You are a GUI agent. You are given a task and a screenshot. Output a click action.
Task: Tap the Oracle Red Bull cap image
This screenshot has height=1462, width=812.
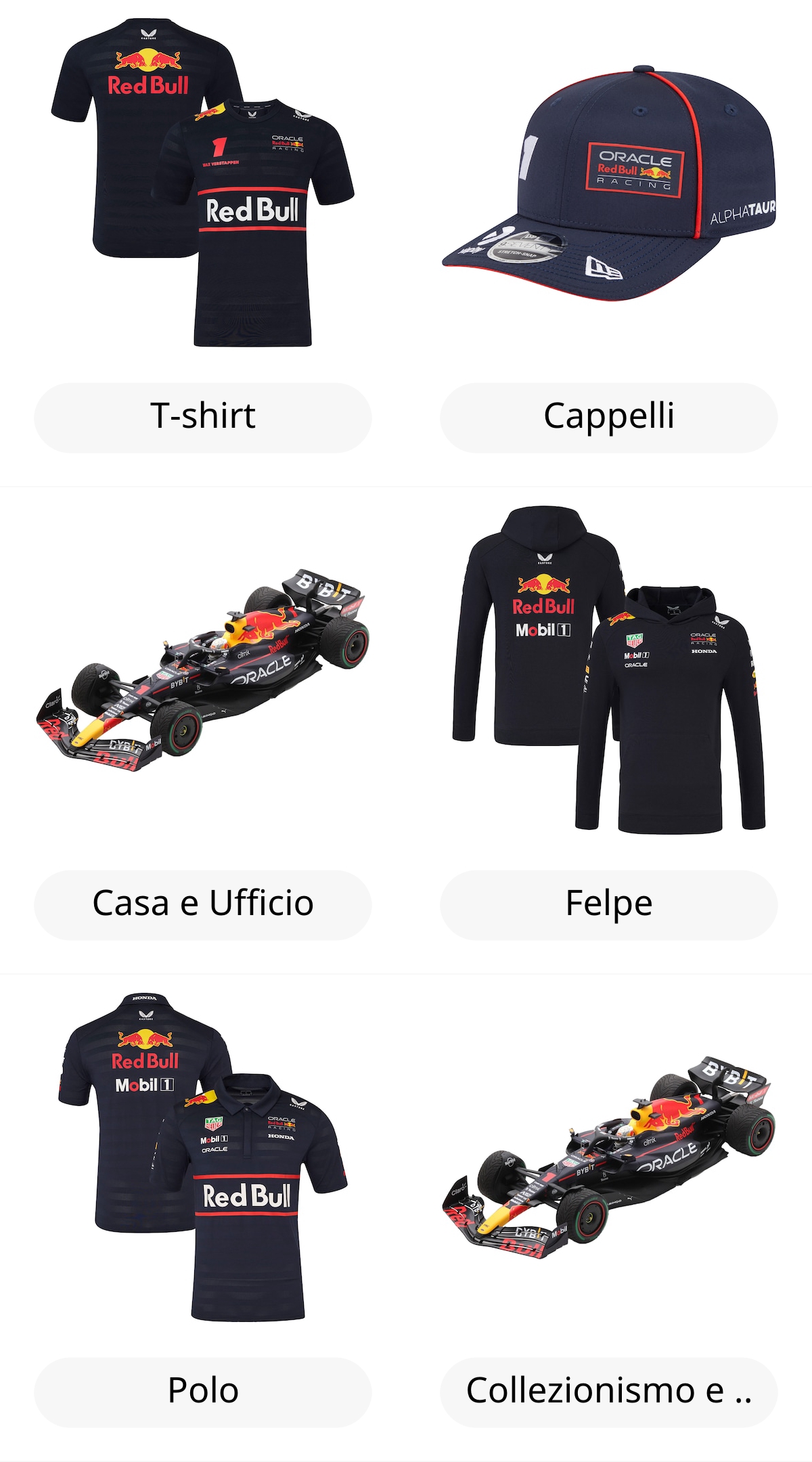point(609,183)
